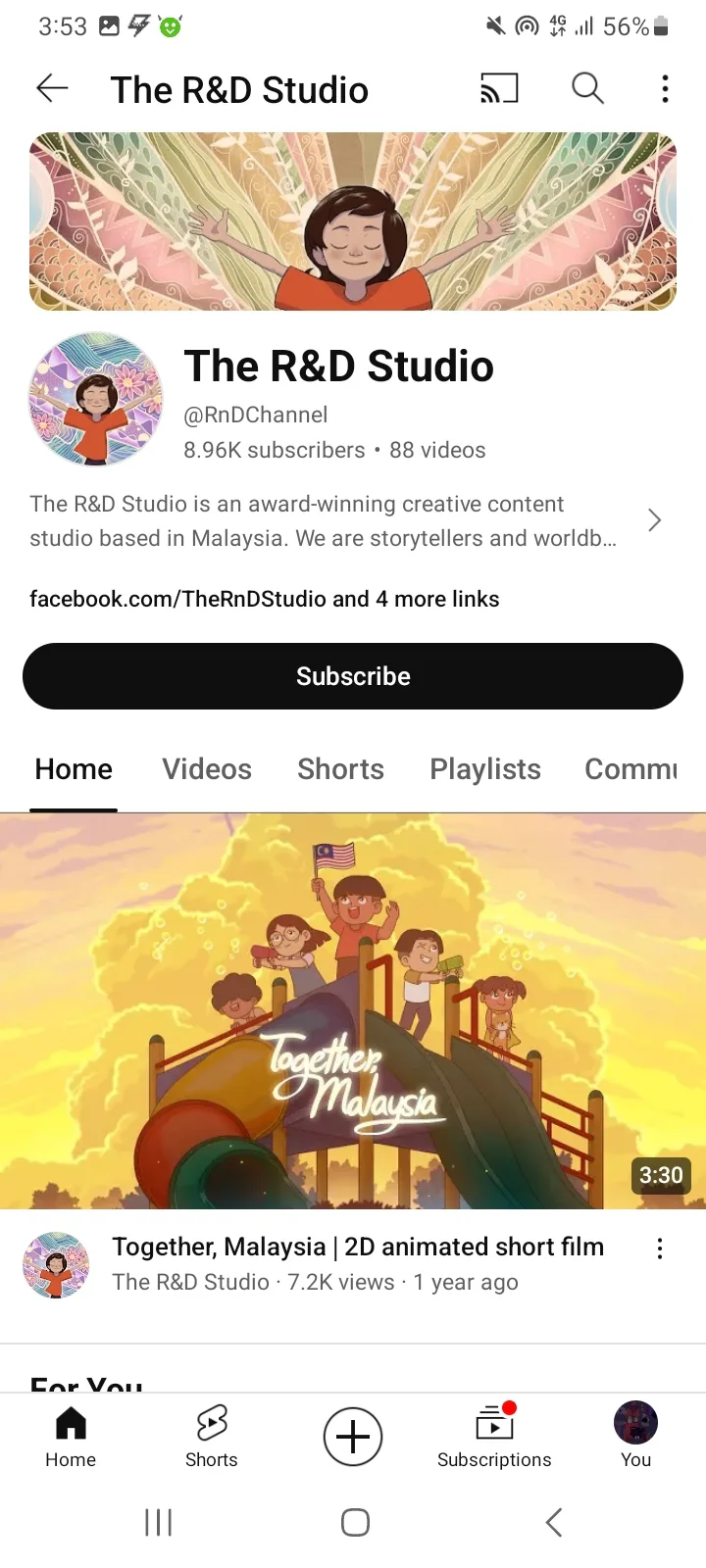Search within The R&D Studio channel
706x1568 pixels.
pyautogui.click(x=587, y=89)
